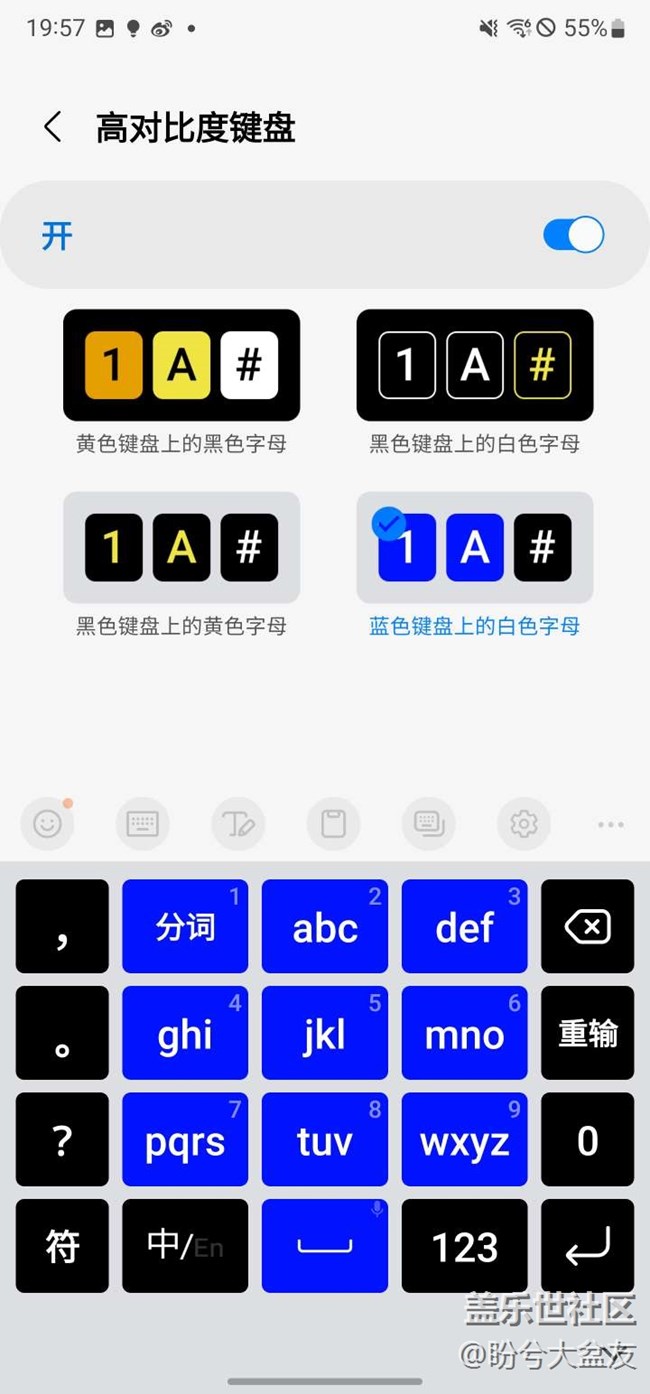Open keyboard settings gear
Image resolution: width=650 pixels, height=1394 pixels.
point(524,824)
